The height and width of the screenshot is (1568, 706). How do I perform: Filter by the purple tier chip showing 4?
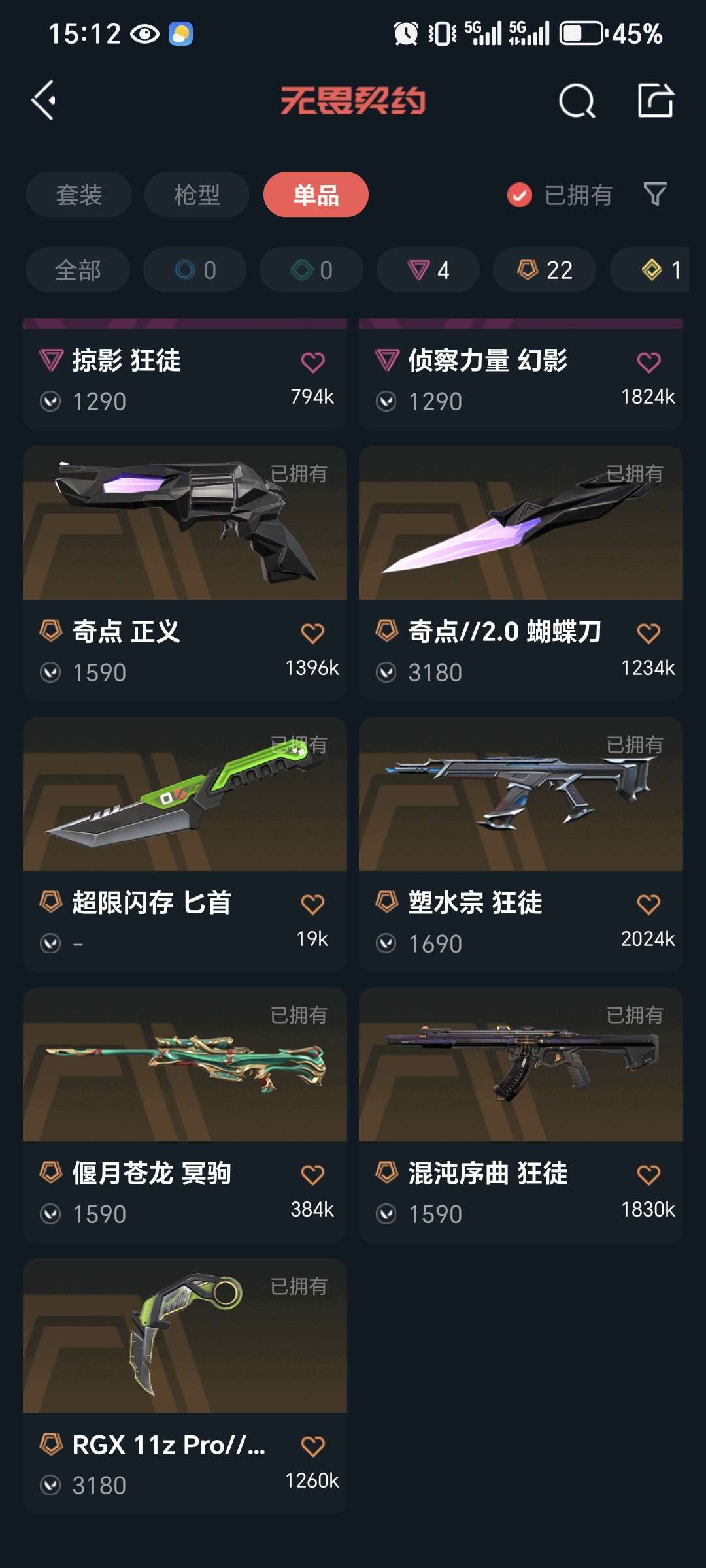[428, 270]
